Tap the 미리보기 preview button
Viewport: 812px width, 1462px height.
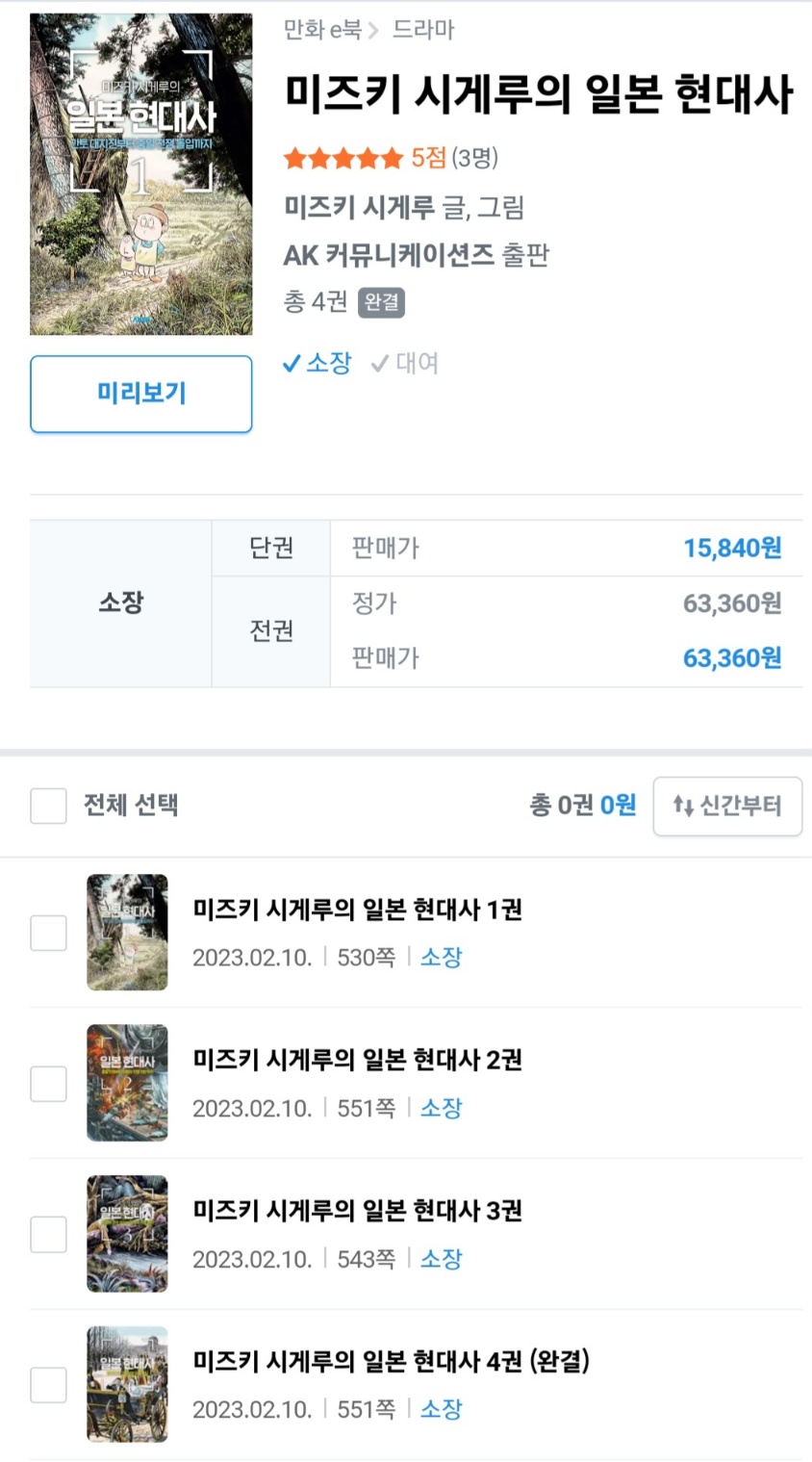pos(140,394)
